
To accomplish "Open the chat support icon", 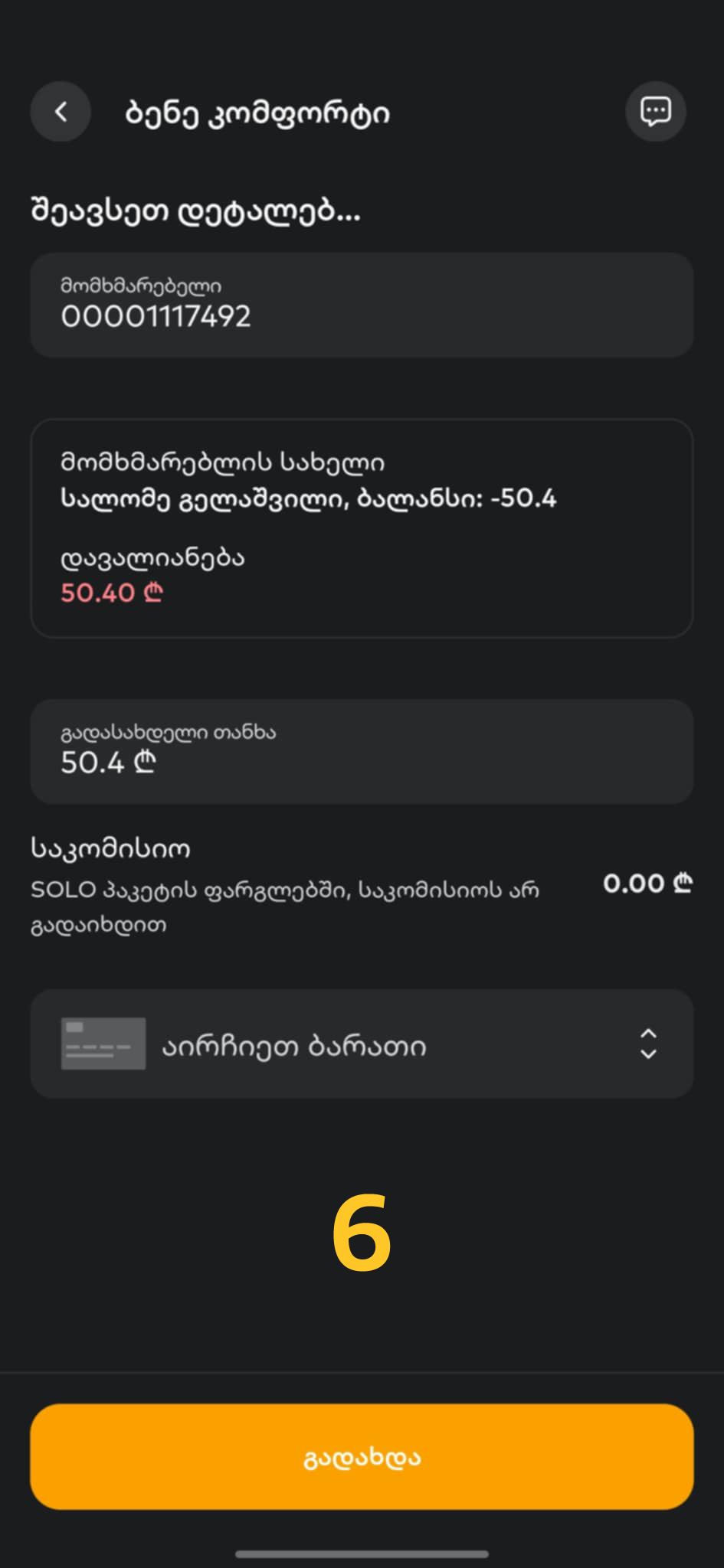I will click(x=655, y=112).
